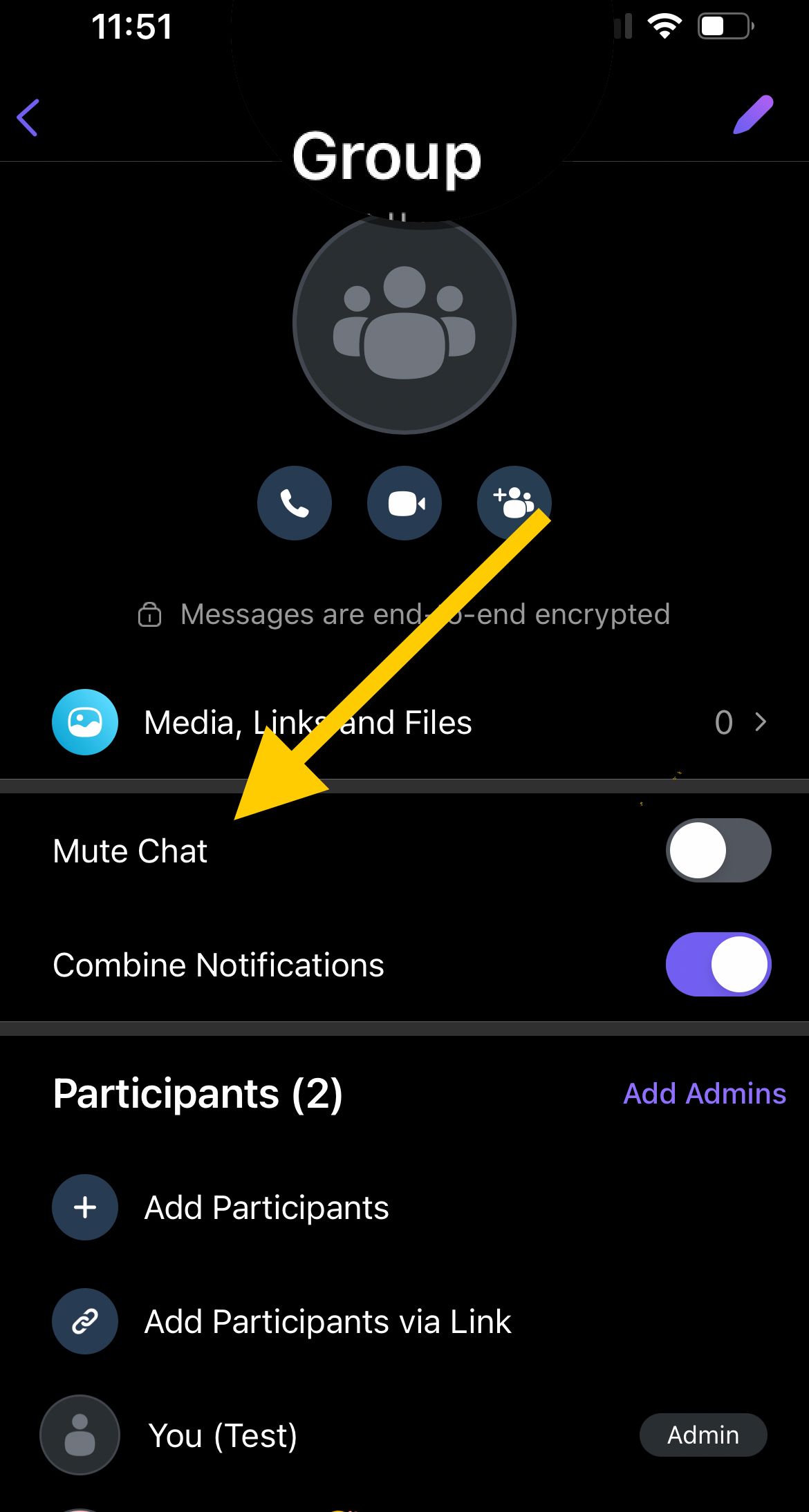This screenshot has height=1512, width=809.
Task: Start a voice call with the group
Action: tap(295, 503)
